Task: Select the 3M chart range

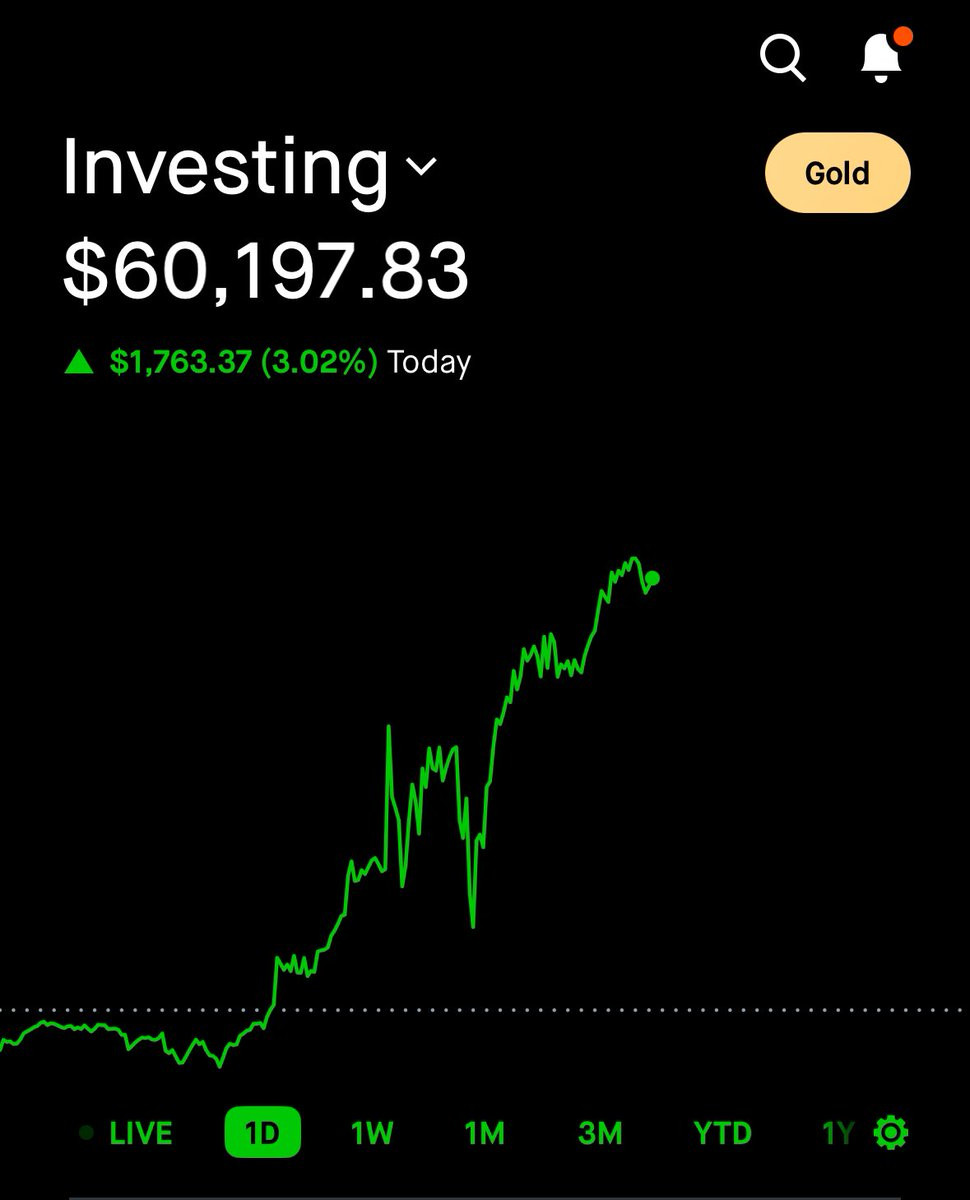Action: pyautogui.click(x=600, y=1133)
